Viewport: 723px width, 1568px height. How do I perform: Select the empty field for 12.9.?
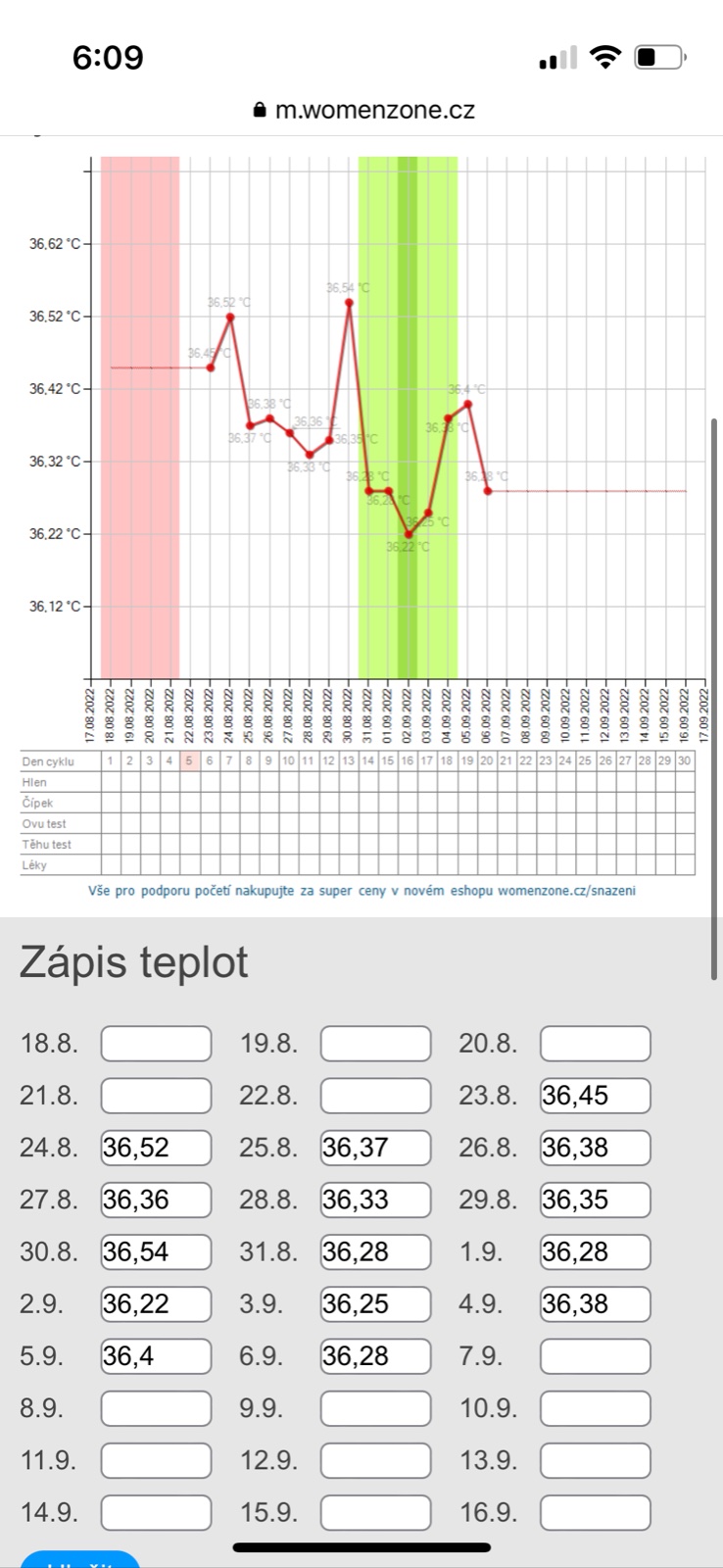tap(375, 1460)
